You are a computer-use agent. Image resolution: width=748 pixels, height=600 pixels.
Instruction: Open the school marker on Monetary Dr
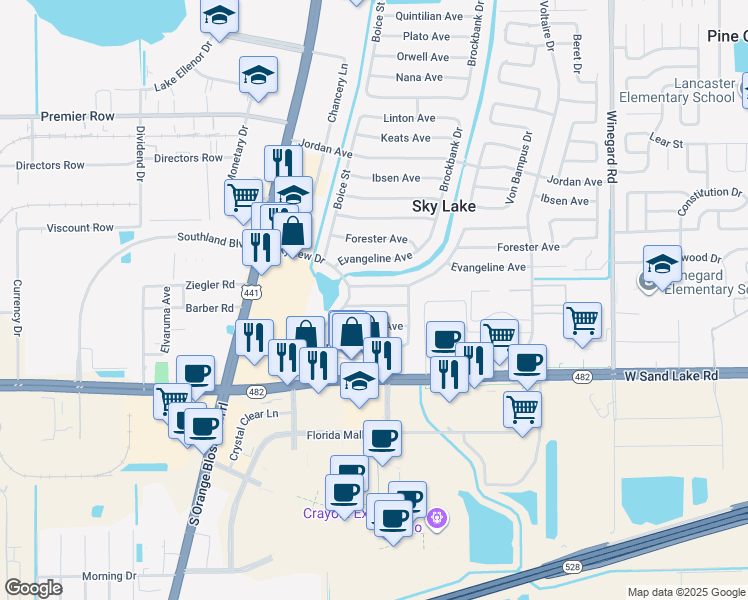click(259, 75)
